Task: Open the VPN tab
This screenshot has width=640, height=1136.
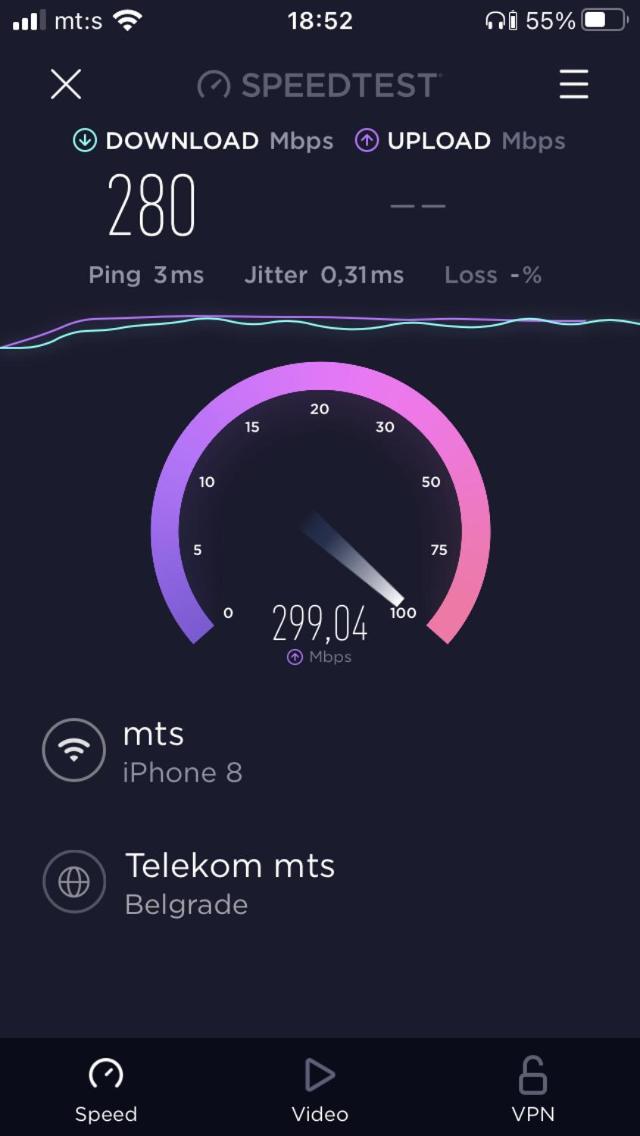Action: pyautogui.click(x=532, y=1089)
